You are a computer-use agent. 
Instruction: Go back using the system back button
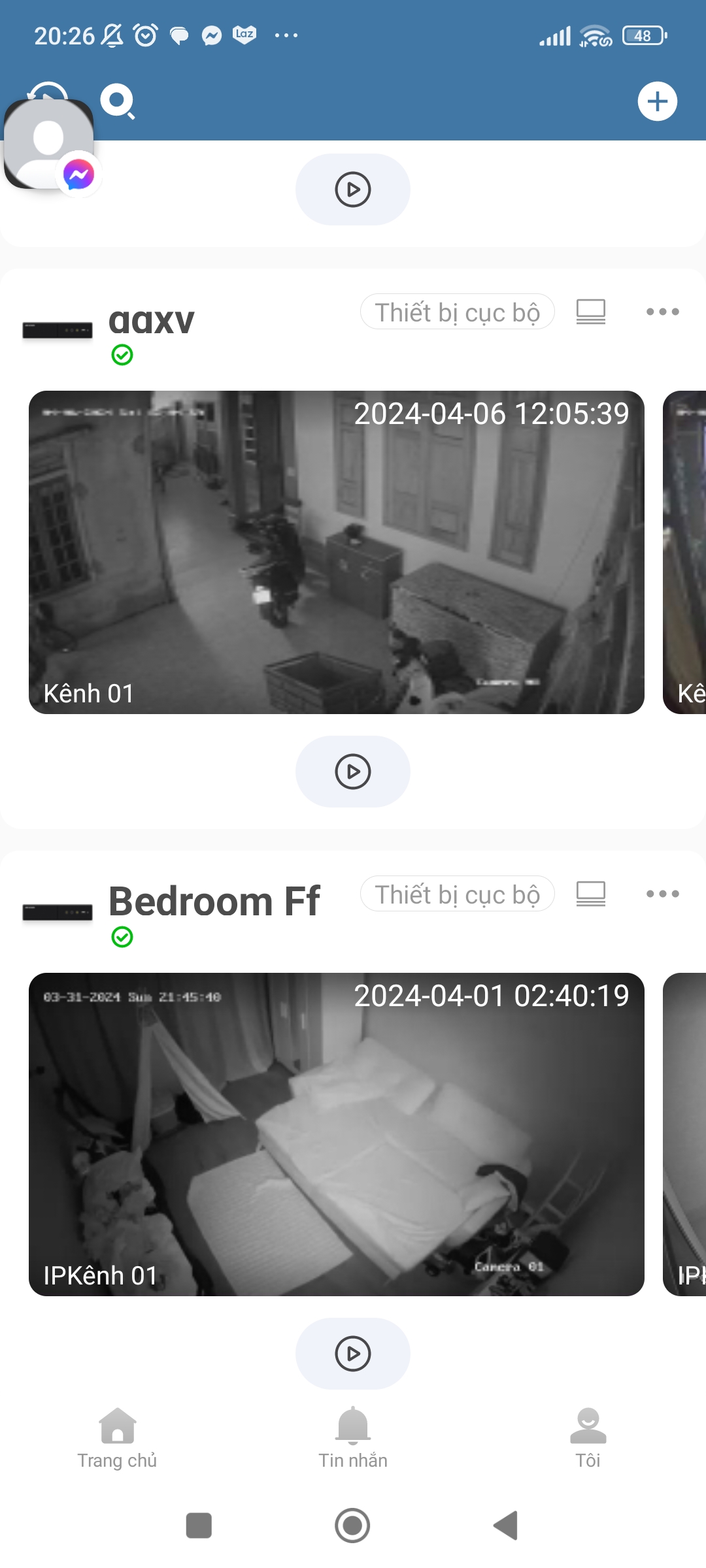point(505,1526)
